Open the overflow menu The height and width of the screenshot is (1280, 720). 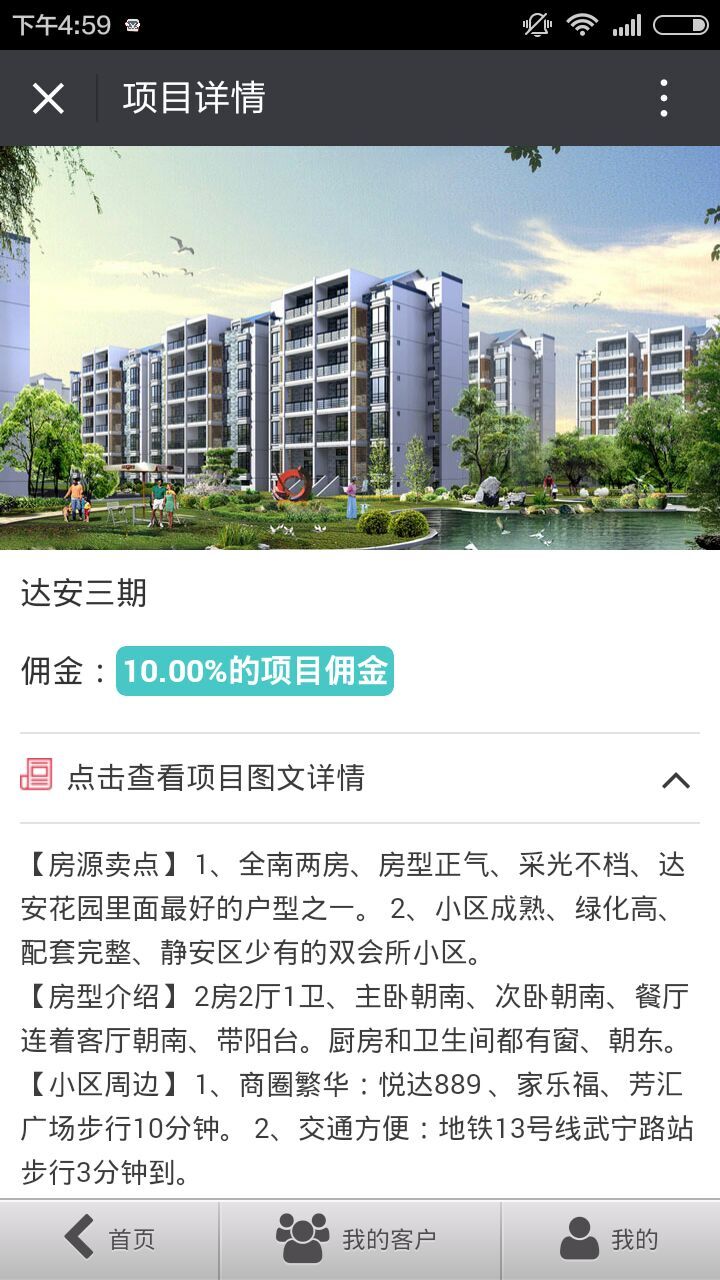coord(664,98)
